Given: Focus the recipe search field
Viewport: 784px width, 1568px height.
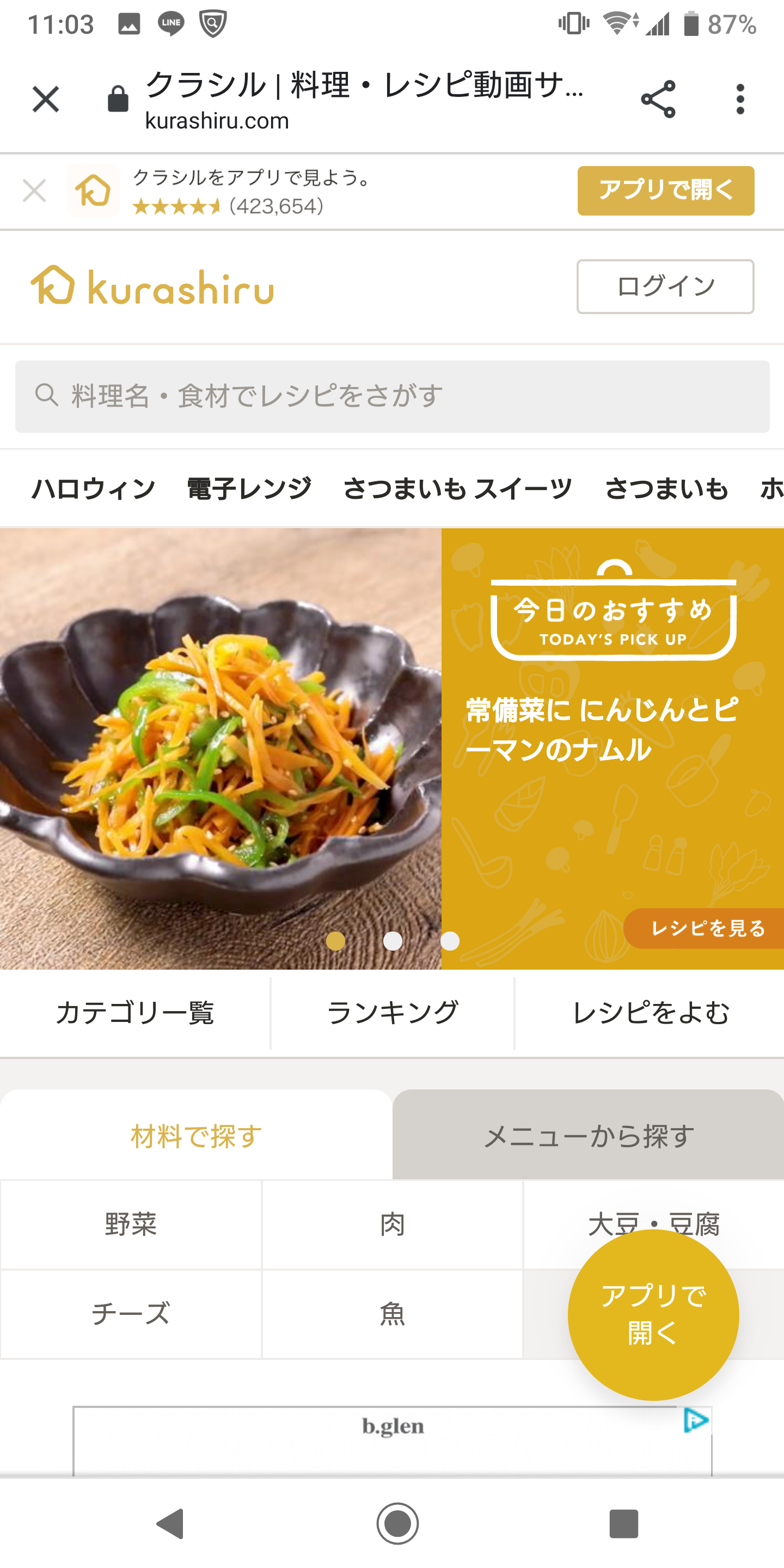Looking at the screenshot, I should click(392, 396).
